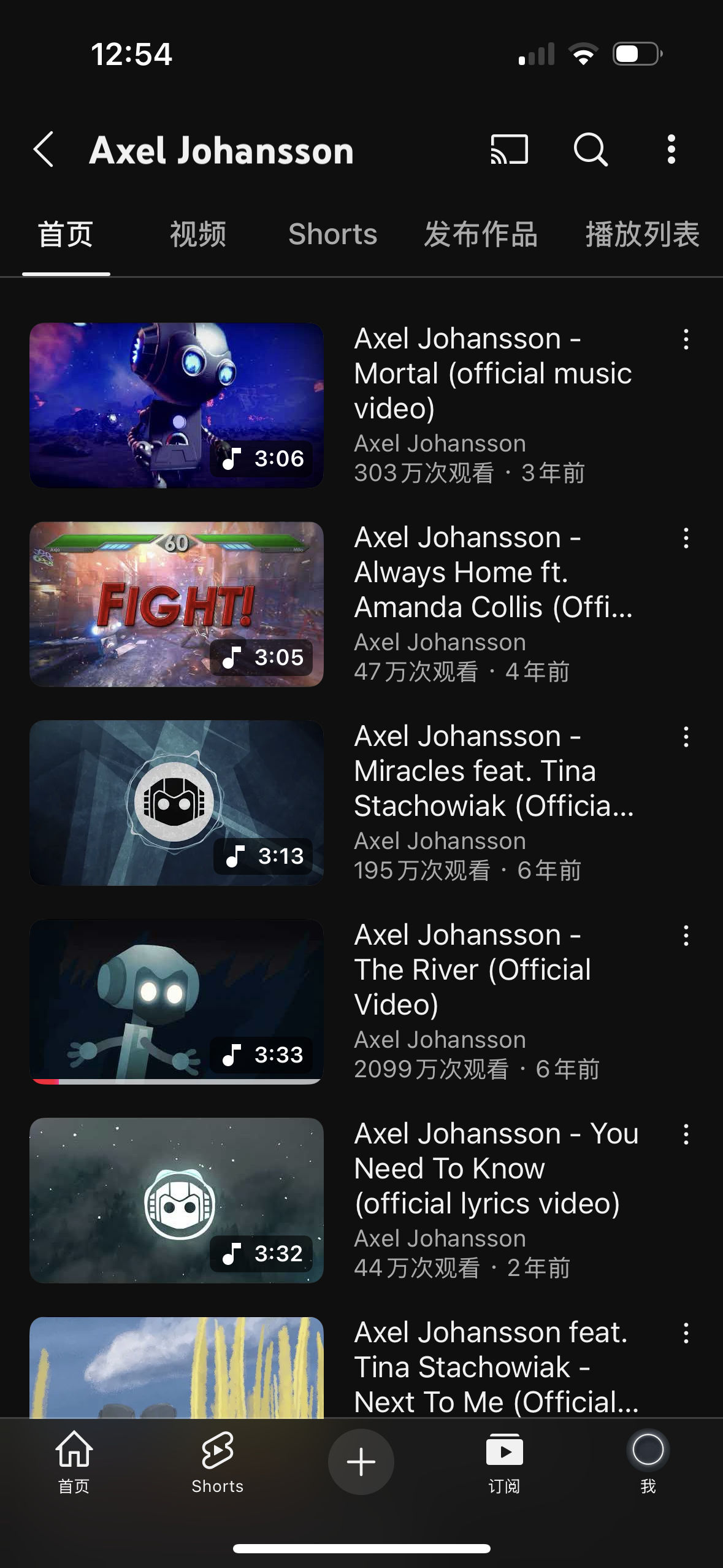The height and width of the screenshot is (1568, 723).
Task: Open options for Always Home video
Action: point(686,538)
